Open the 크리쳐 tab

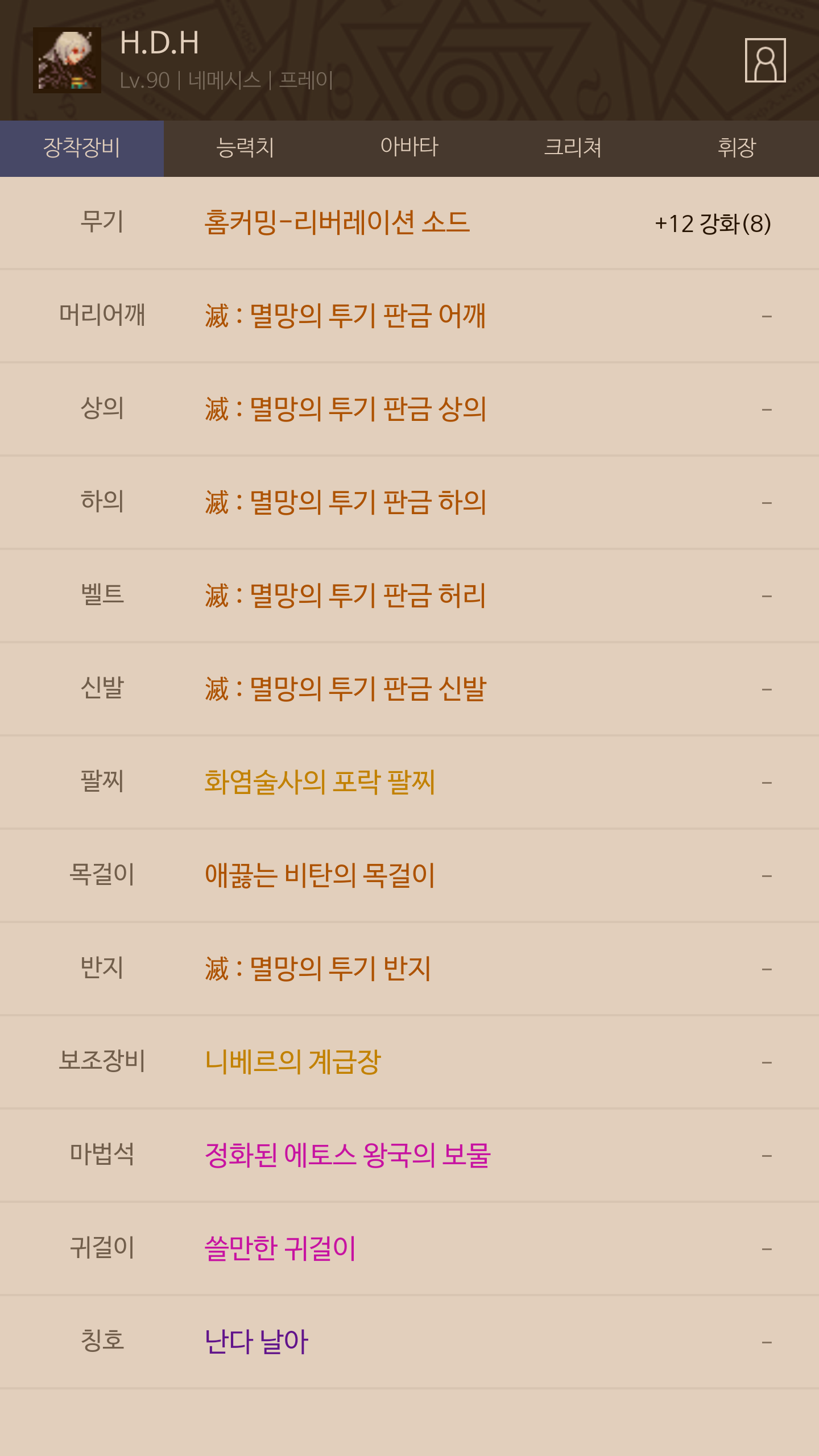(x=573, y=148)
